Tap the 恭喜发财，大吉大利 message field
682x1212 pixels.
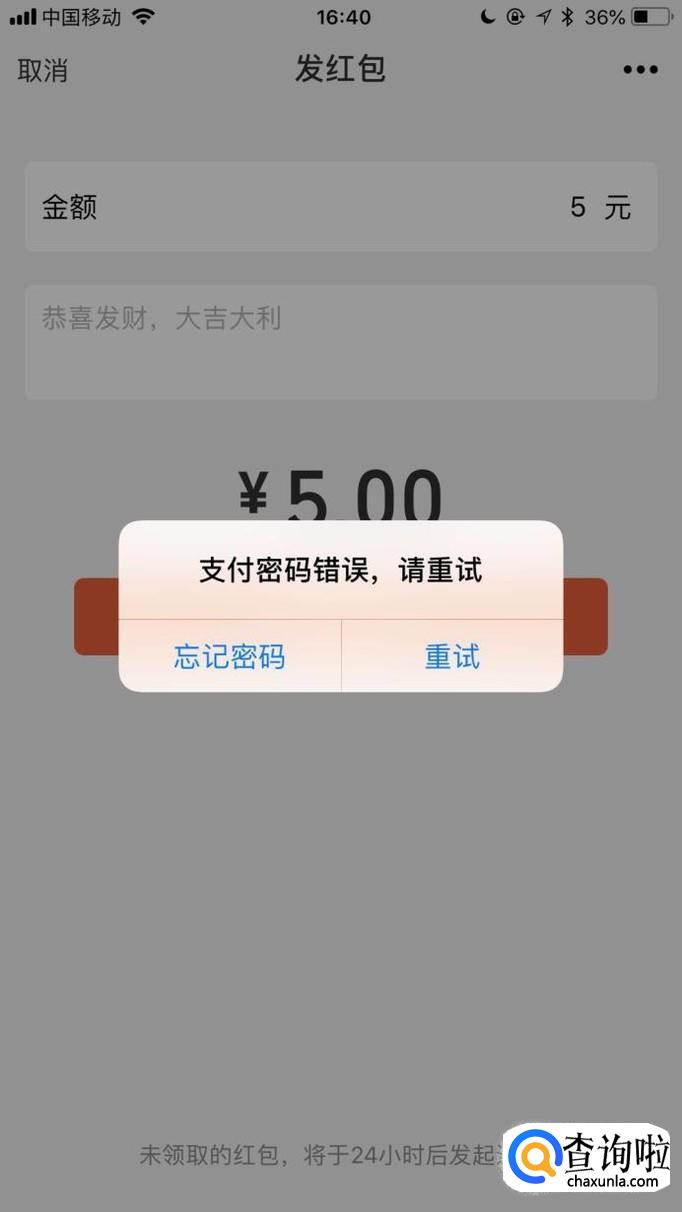click(x=340, y=341)
